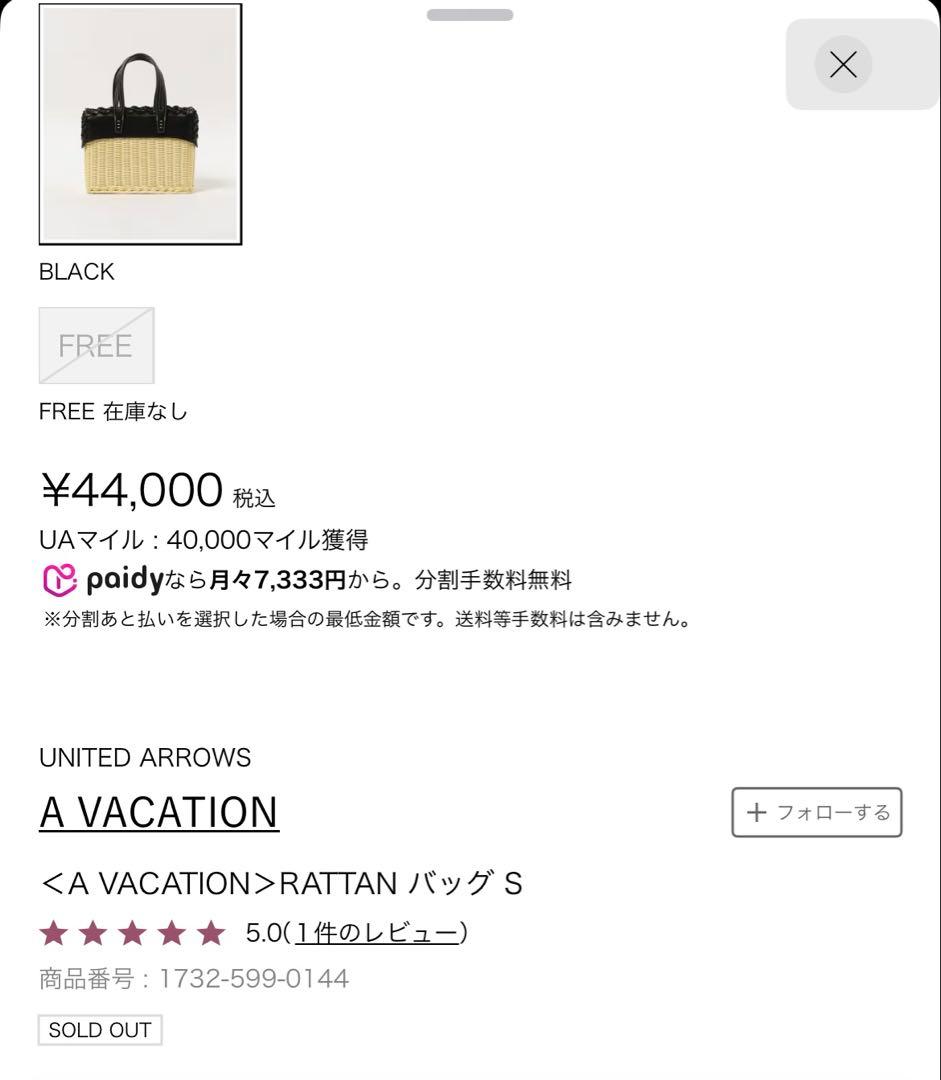Click the UNITED ARROWS label
This screenshot has height=1080, width=941.
145,757
